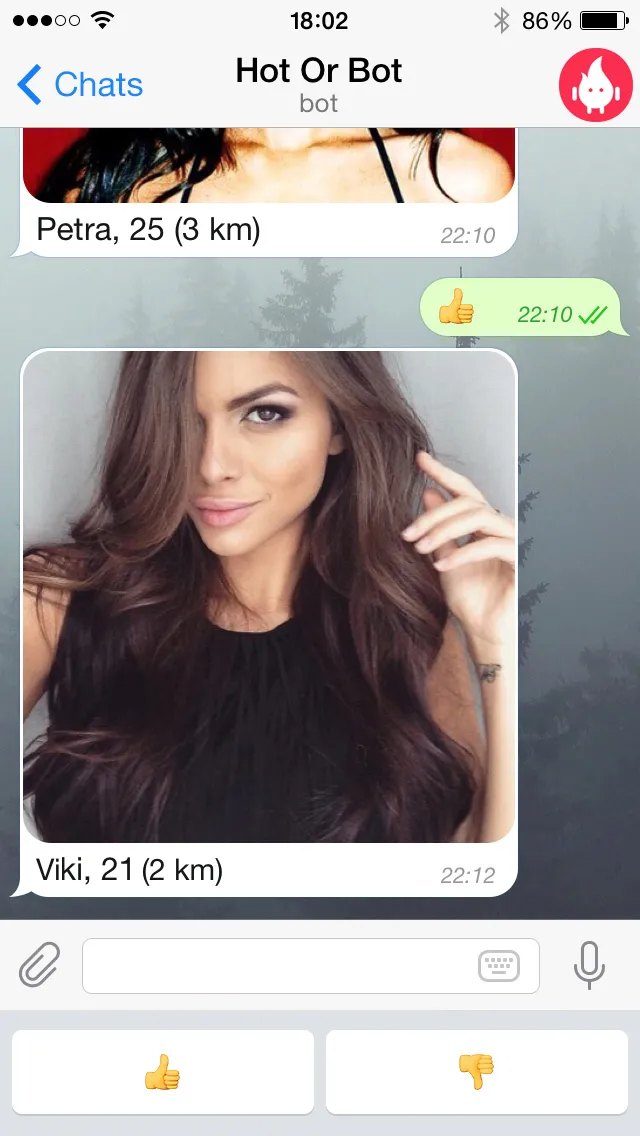640x1136 pixels.
Task: Tap the microphone voice message icon
Action: (589, 965)
